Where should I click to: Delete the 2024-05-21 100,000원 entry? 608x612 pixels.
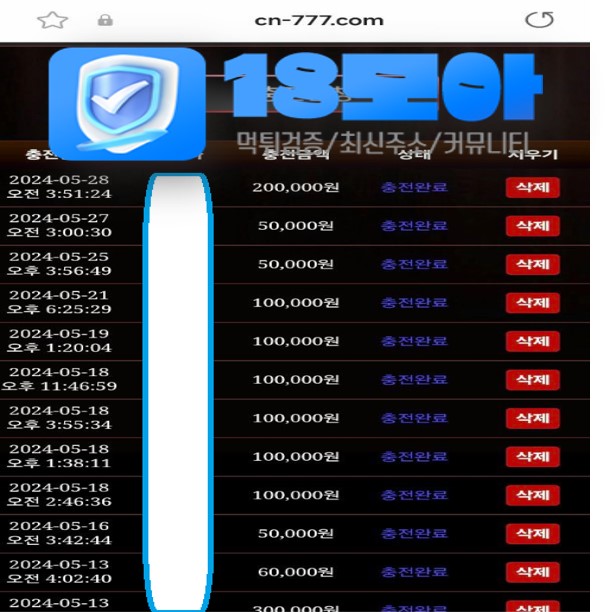coord(532,303)
